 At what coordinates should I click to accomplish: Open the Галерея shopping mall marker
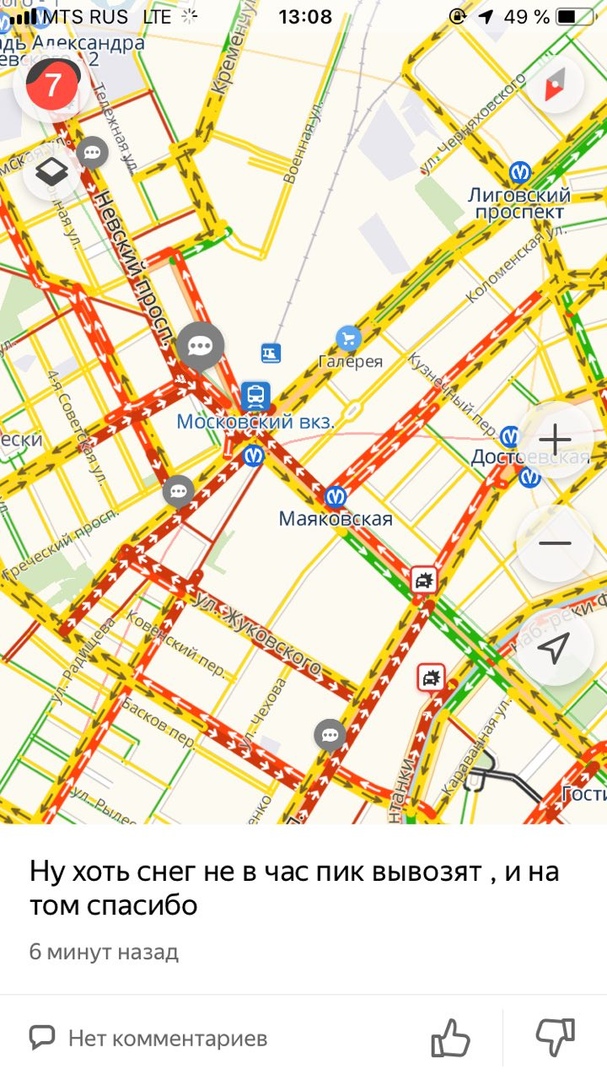[348, 338]
